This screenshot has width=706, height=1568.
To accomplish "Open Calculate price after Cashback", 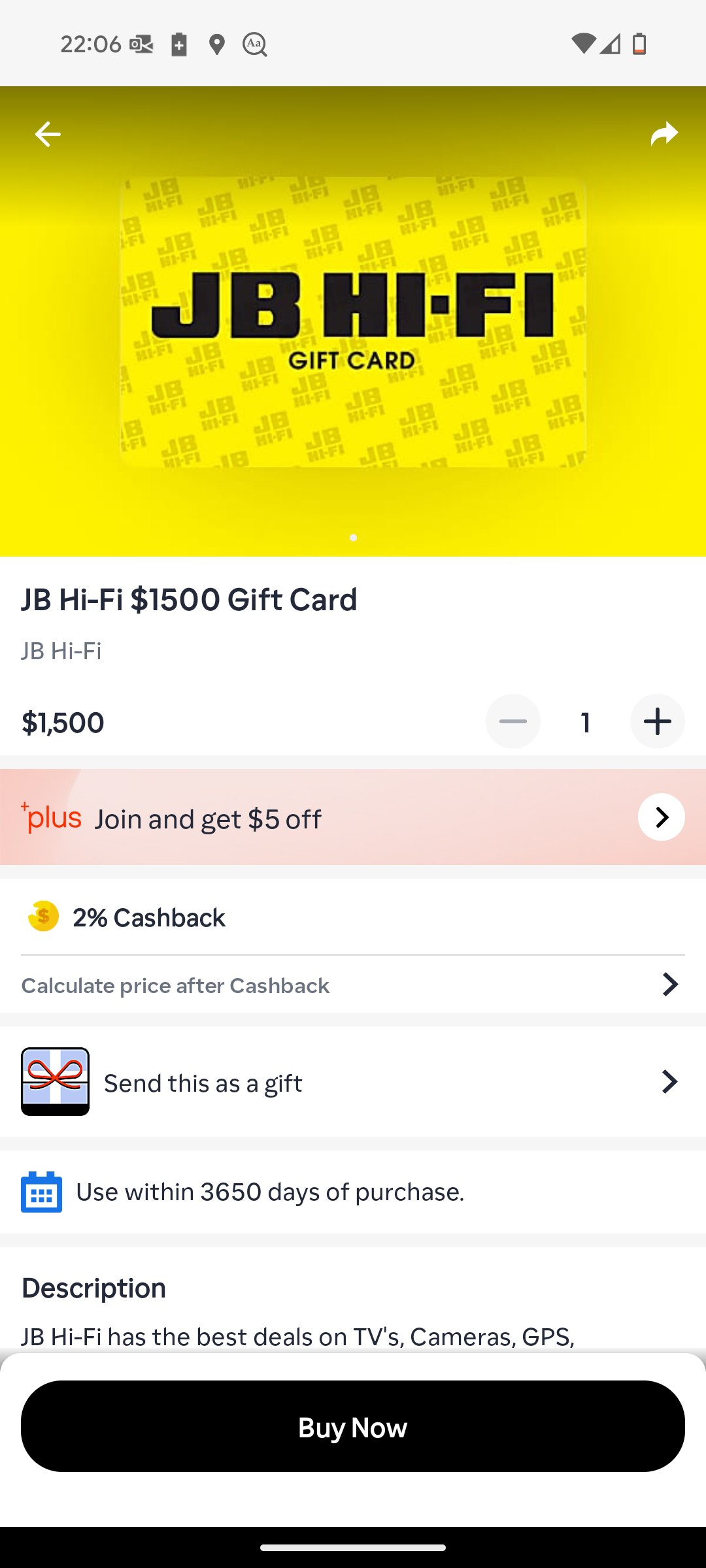I will 353,985.
